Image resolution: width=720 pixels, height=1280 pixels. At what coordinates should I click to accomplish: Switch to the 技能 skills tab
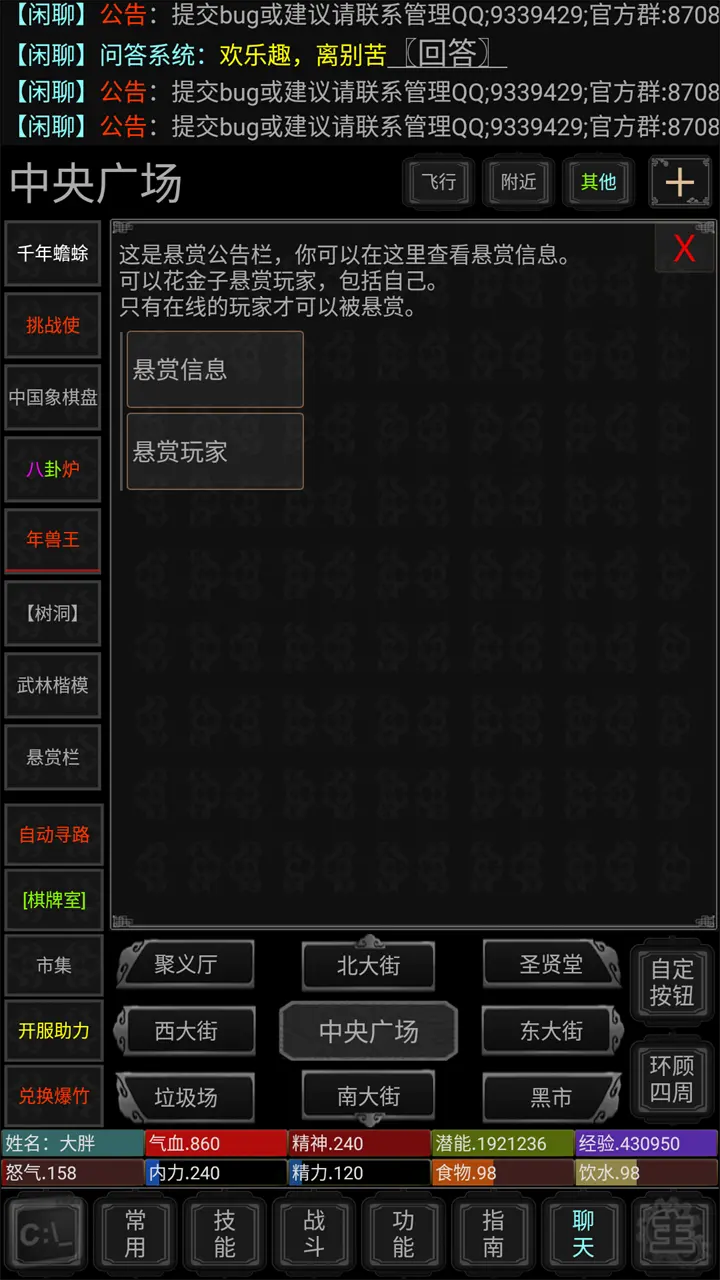click(225, 1234)
